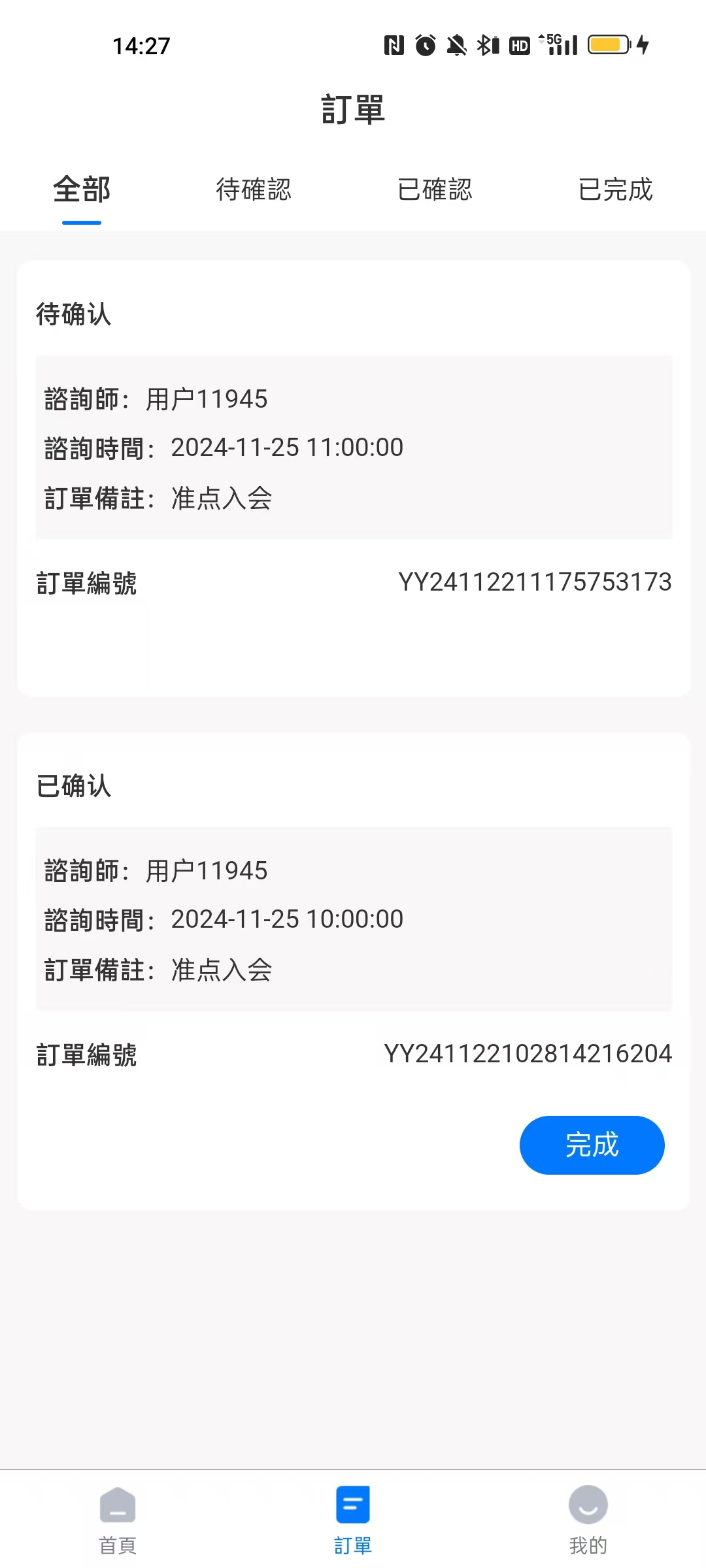Image resolution: width=706 pixels, height=1568 pixels.
Task: Tap the 完成 button on confirmed order
Action: tap(592, 1145)
